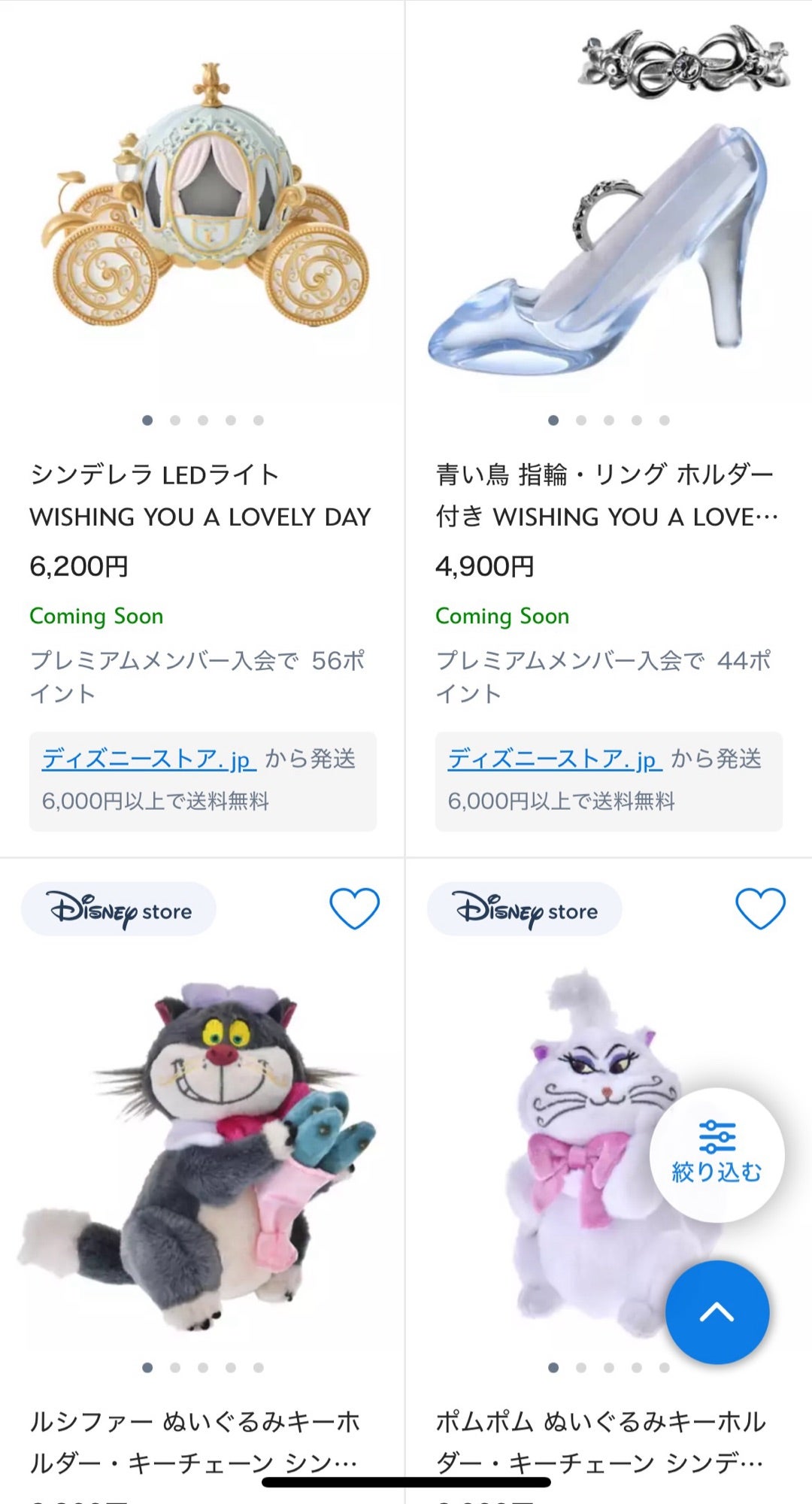Tap the Disney store badge above the Pom Pom plush
Screen dimensions: 812x1504
pyautogui.click(x=524, y=911)
